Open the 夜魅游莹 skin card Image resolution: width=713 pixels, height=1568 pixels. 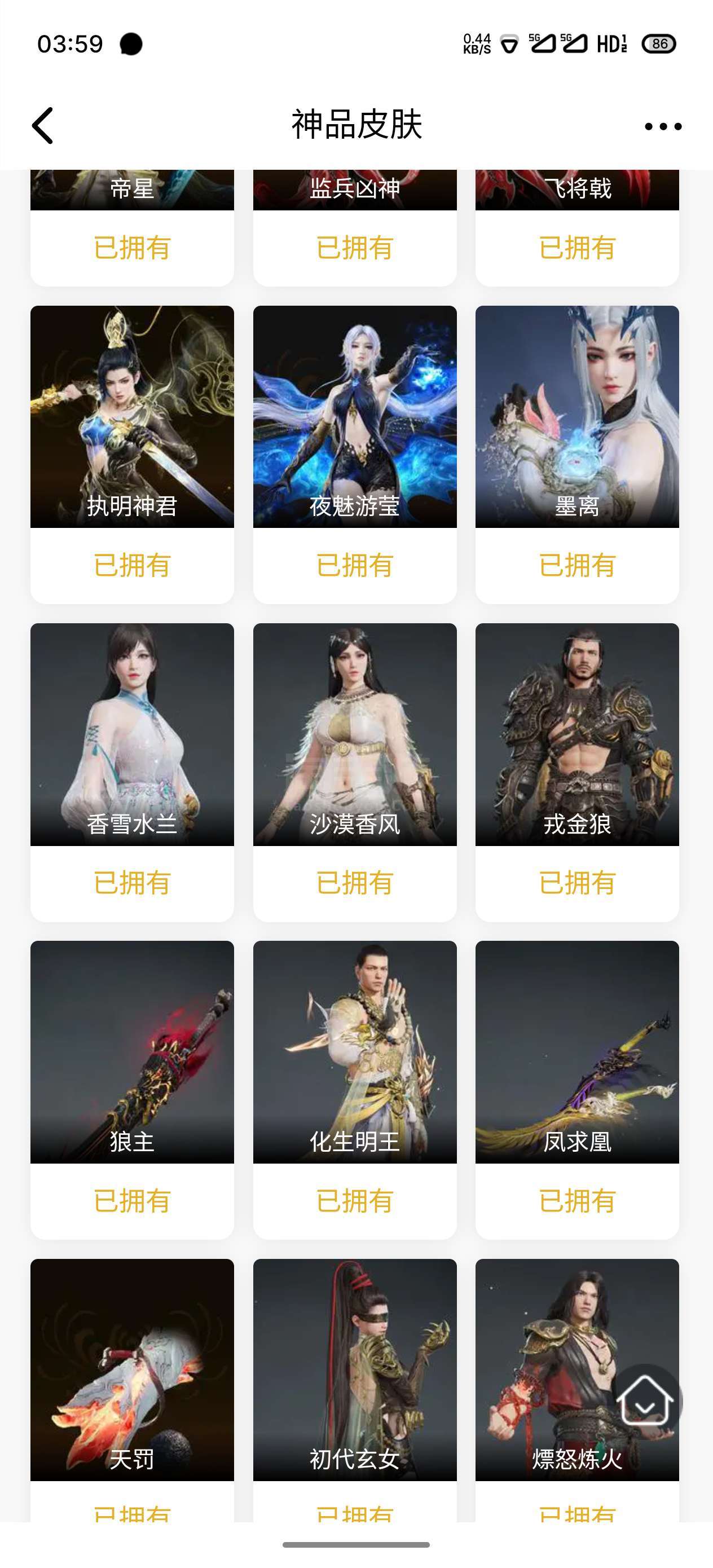click(x=355, y=454)
